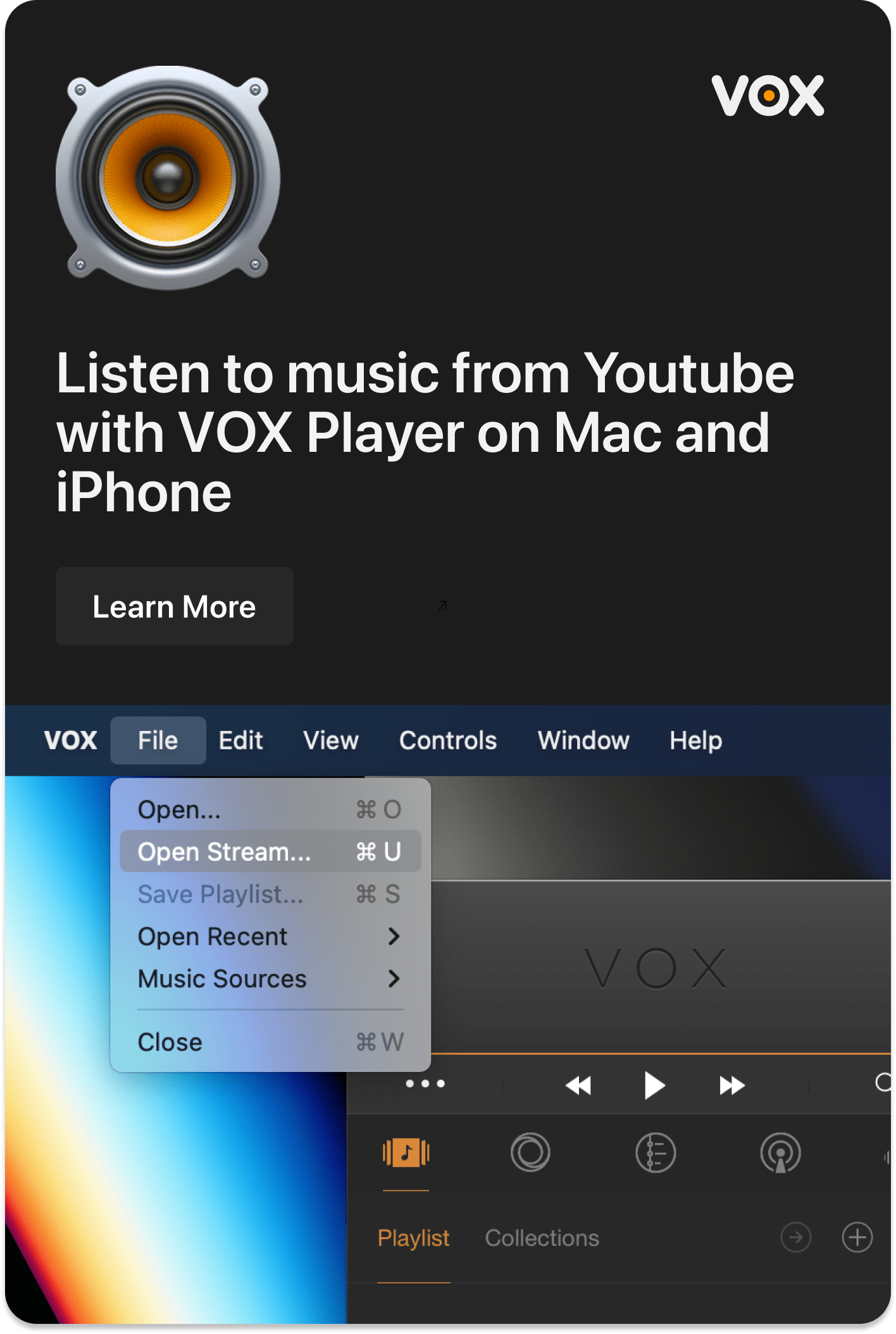Open the SoundCloud source icon
The image size is (896, 1334).
(x=530, y=1152)
